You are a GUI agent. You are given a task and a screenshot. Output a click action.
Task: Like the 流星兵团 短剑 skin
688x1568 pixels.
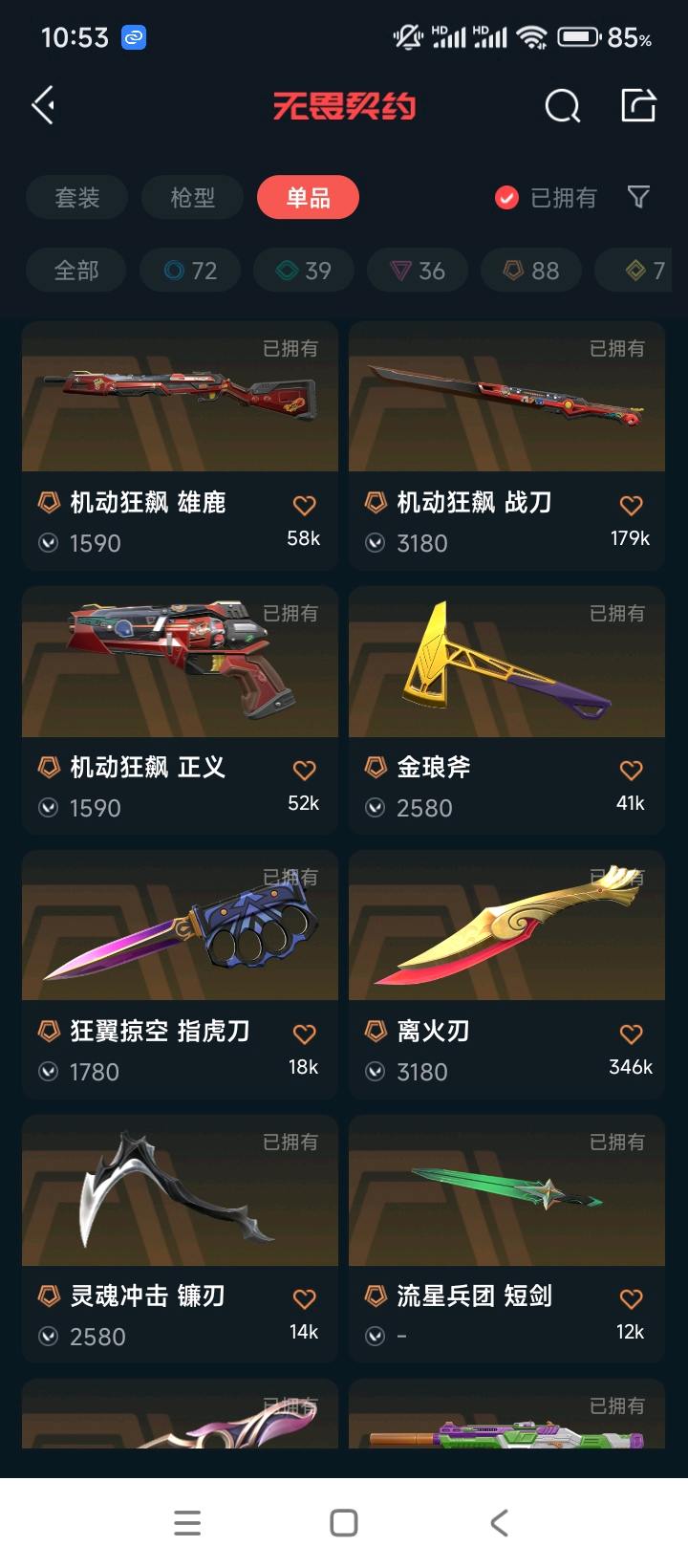click(x=631, y=1298)
